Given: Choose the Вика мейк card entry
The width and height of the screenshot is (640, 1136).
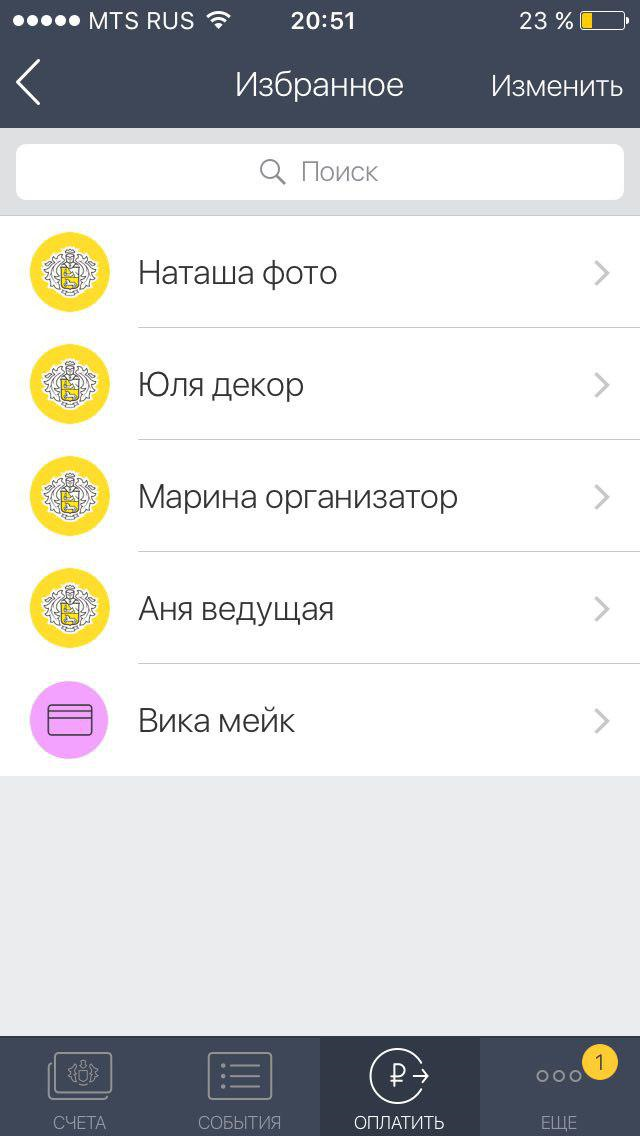Looking at the screenshot, I should (x=320, y=720).
